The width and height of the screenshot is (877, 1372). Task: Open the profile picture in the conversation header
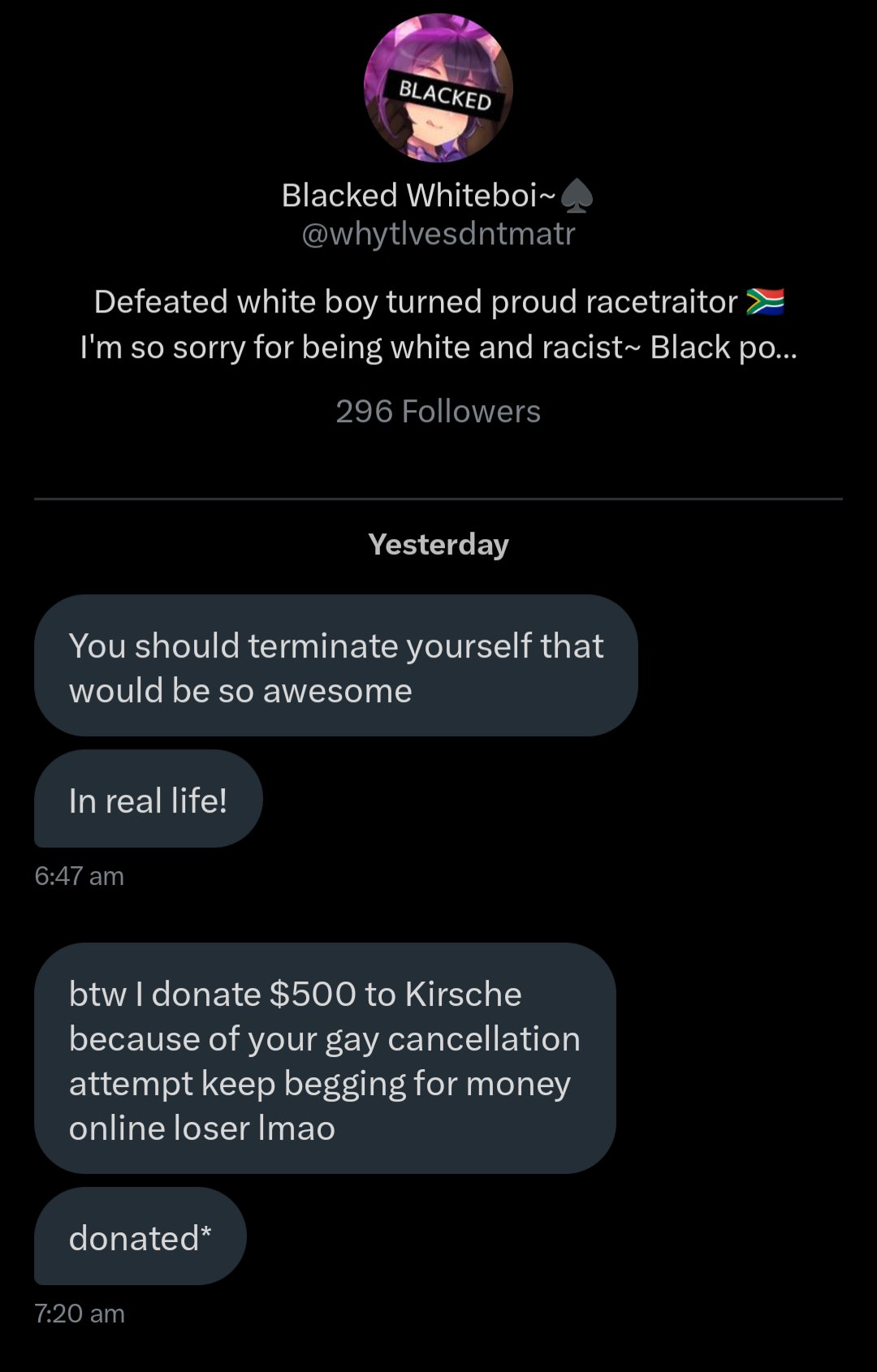pos(438,88)
